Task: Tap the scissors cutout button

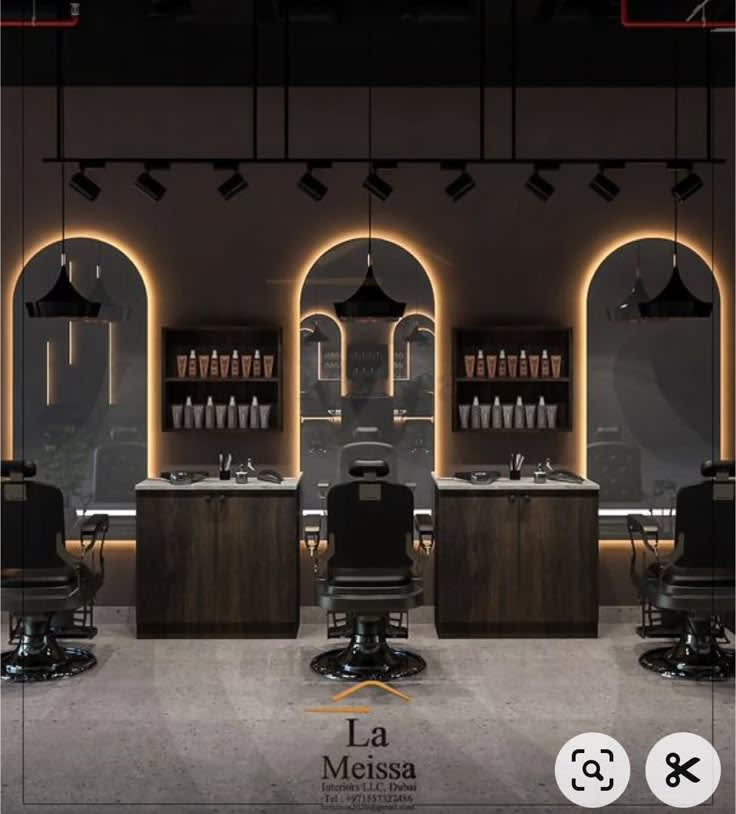Action: point(682,769)
